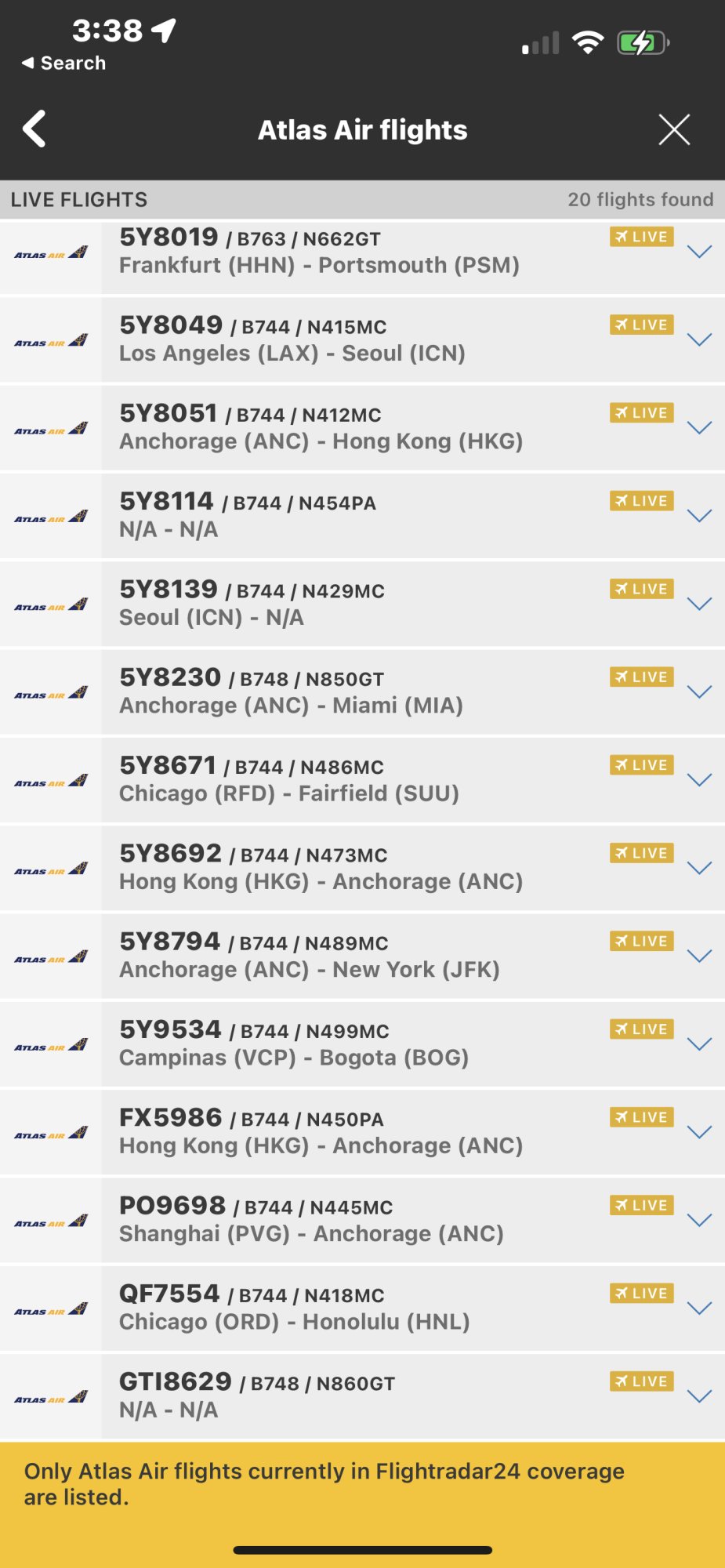Viewport: 725px width, 1568px height.
Task: Open flight 5Y8051 Anchorage to Hong Kong
Action: [x=321, y=427]
